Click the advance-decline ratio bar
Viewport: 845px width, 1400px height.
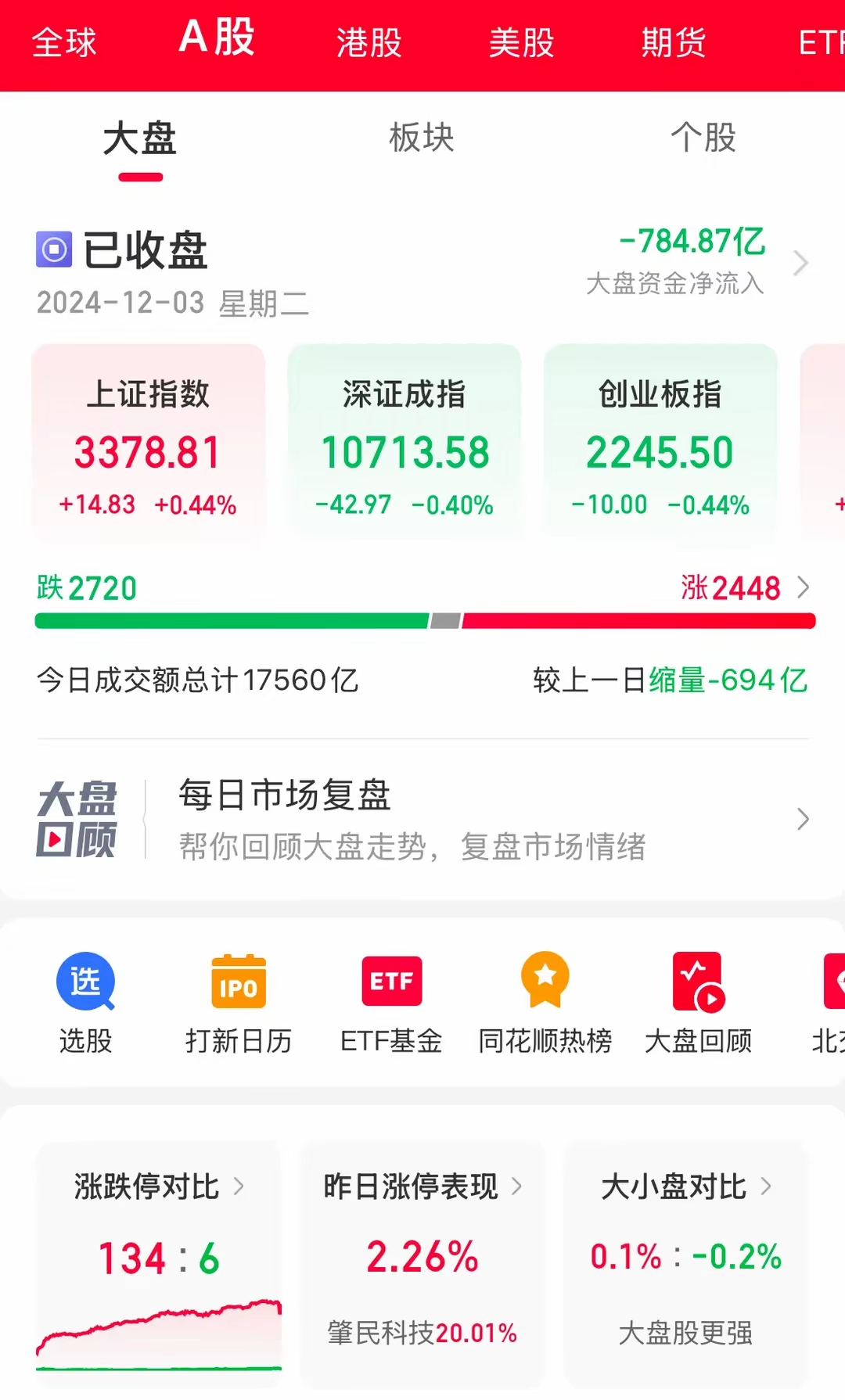pos(422,620)
